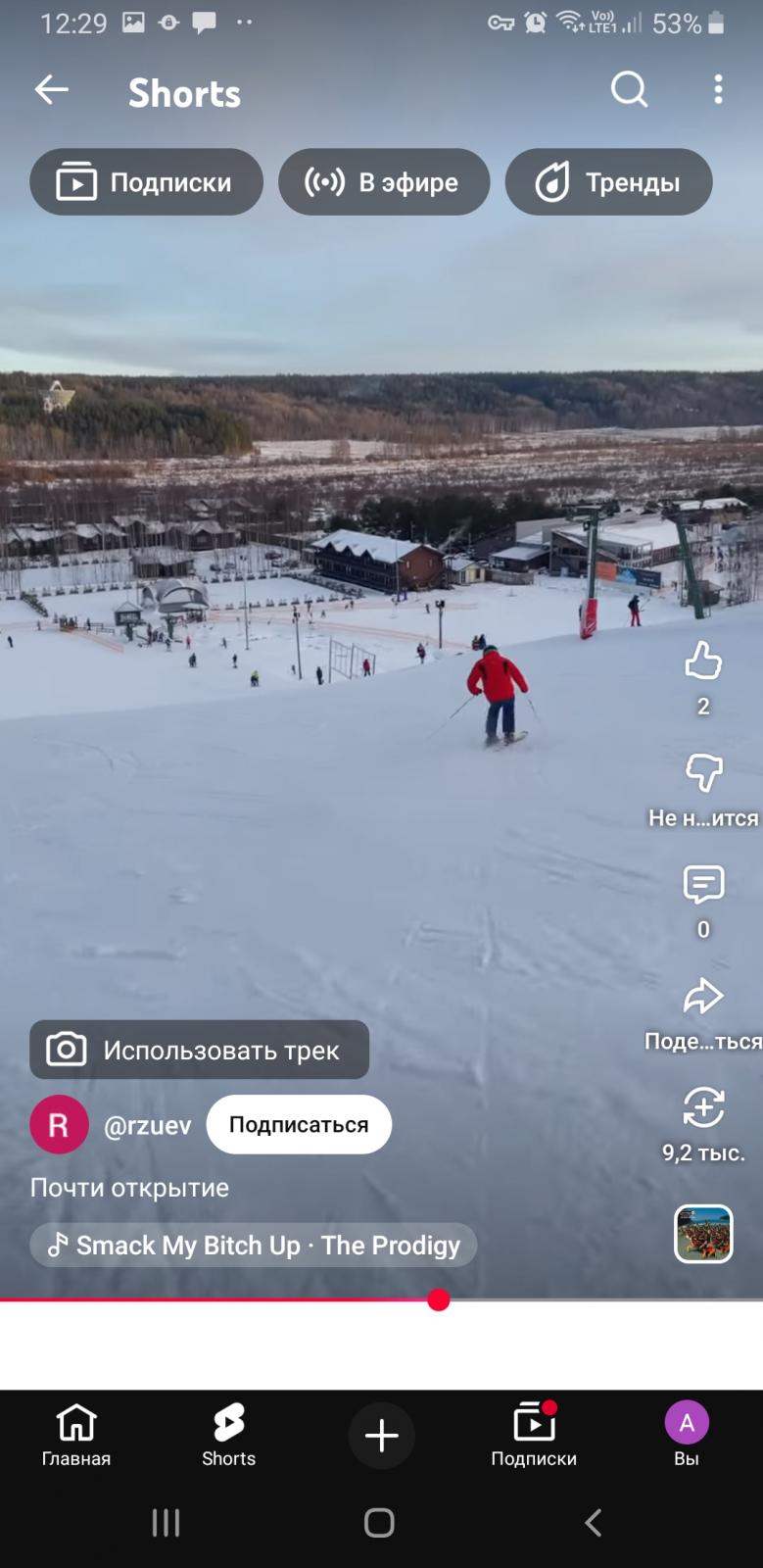This screenshot has height=1568, width=763.
Task: Create a new video with the plus button
Action: [x=381, y=1436]
